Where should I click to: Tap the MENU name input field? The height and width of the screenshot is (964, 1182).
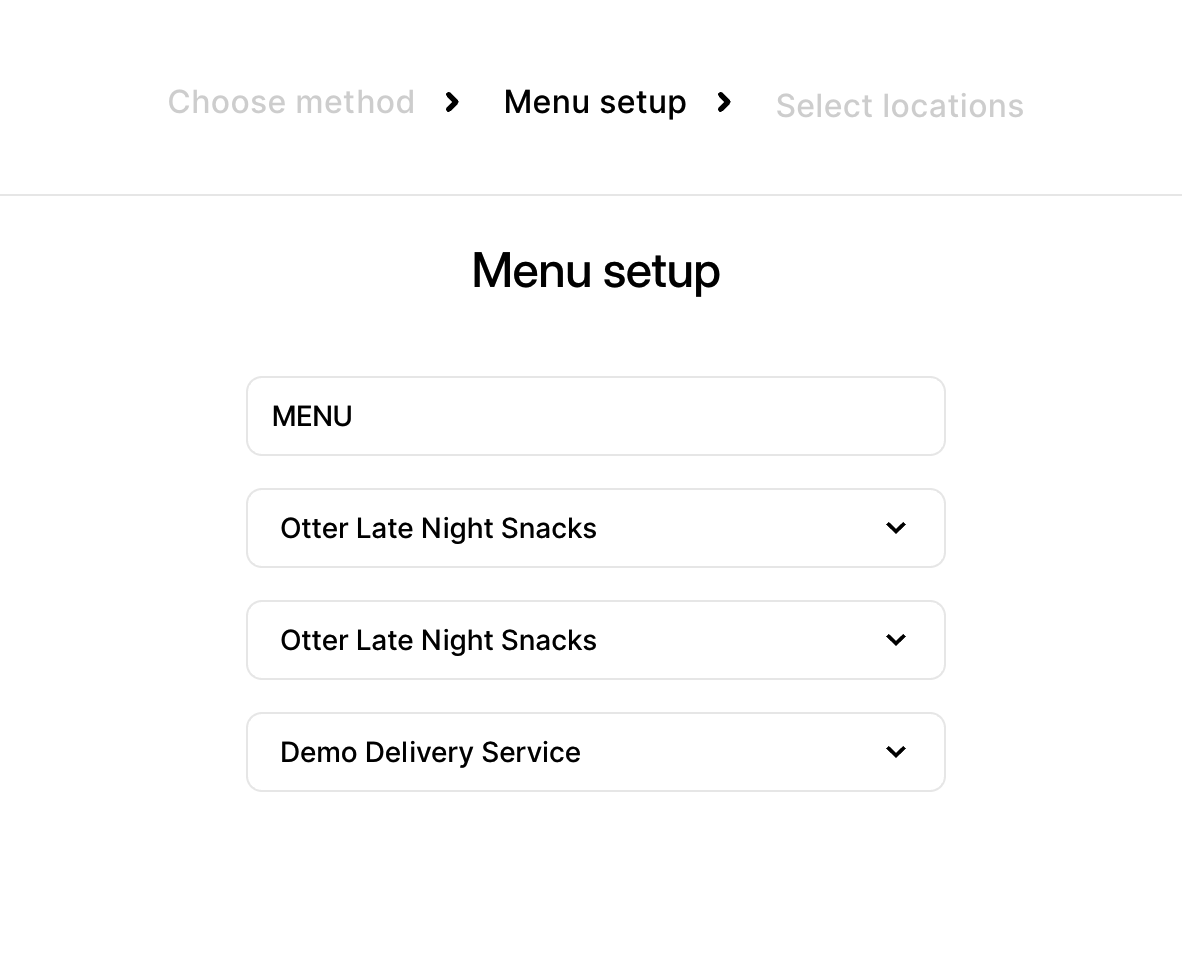[595, 416]
